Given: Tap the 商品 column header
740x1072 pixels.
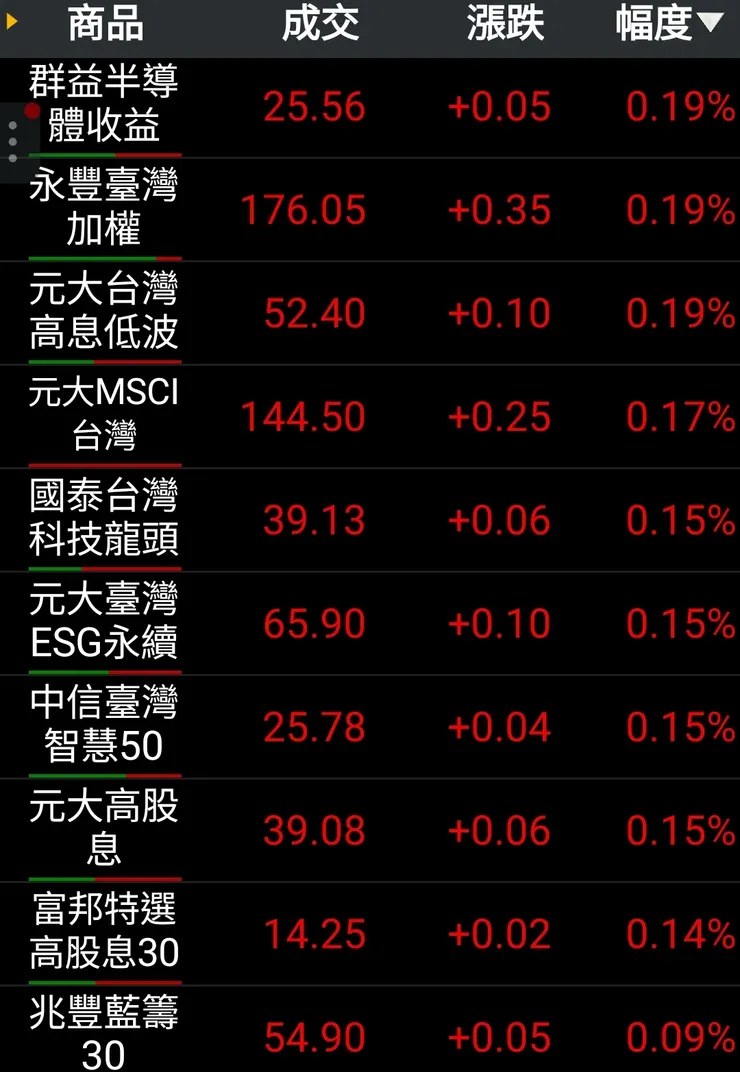Looking at the screenshot, I should click(x=103, y=26).
